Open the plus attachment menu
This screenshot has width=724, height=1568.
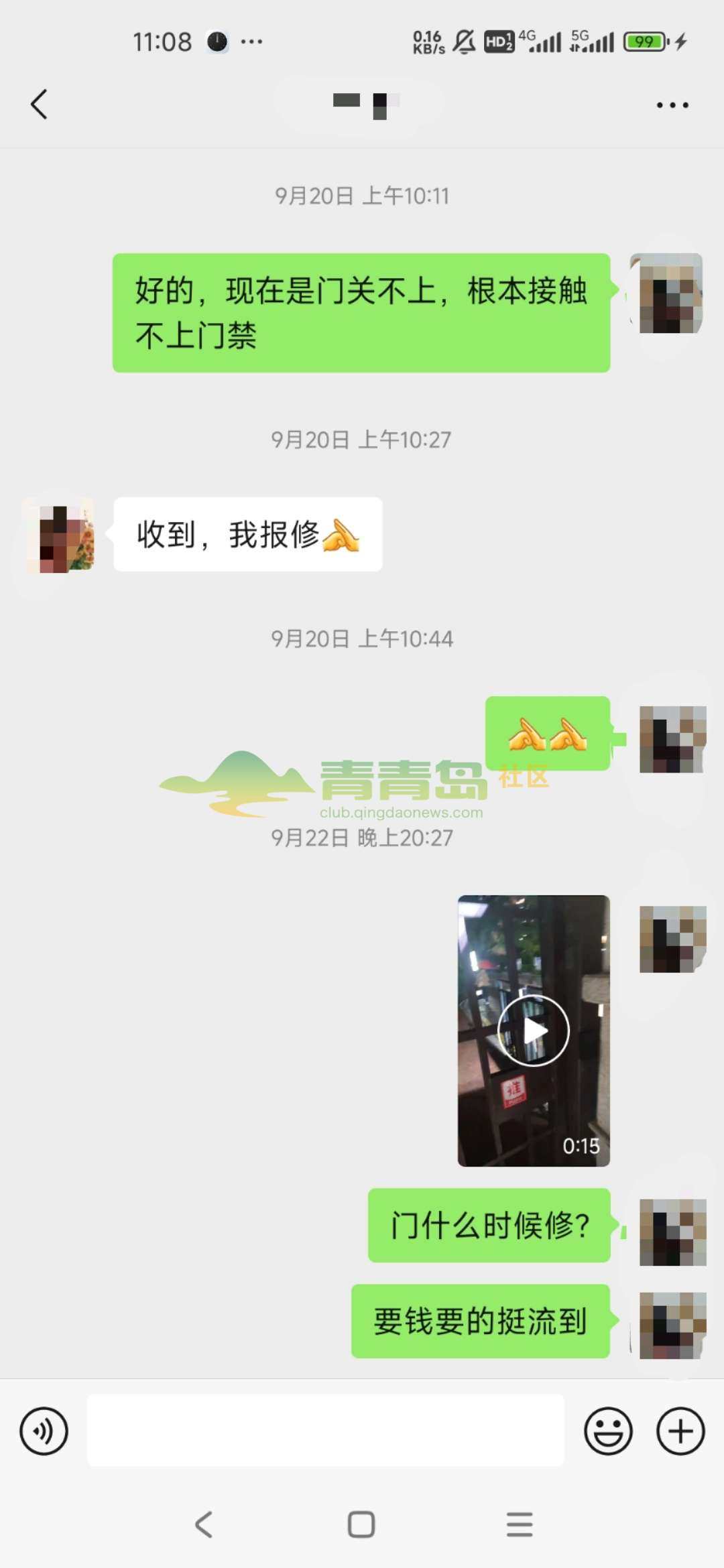(x=680, y=1431)
